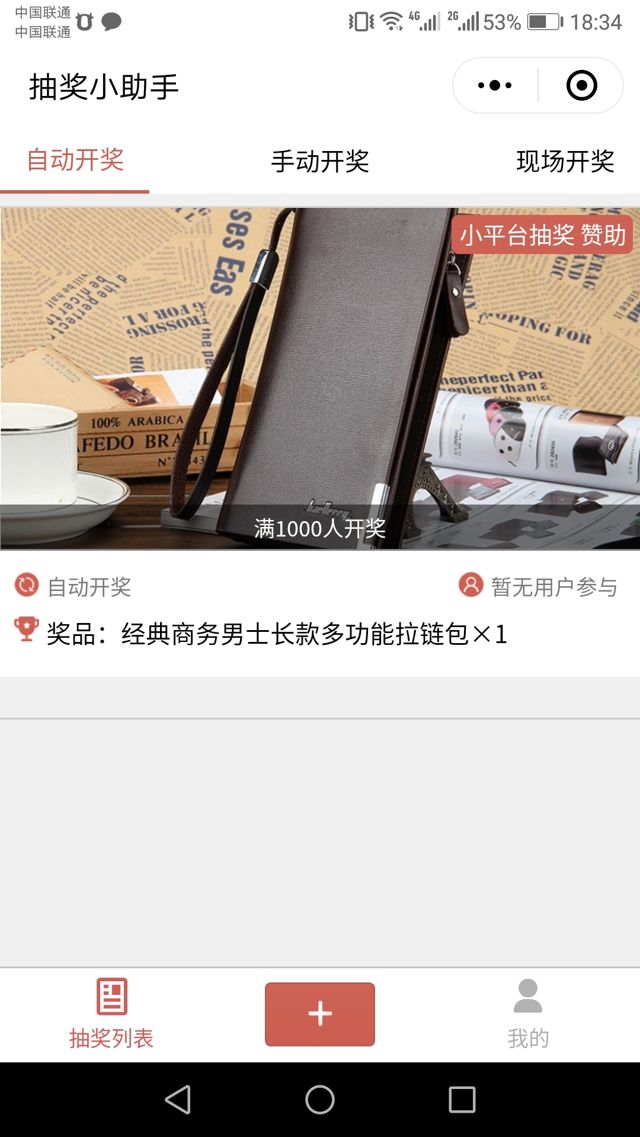Tap the plus button to create a lottery
Viewport: 640px width, 1137px height.
tap(320, 1014)
